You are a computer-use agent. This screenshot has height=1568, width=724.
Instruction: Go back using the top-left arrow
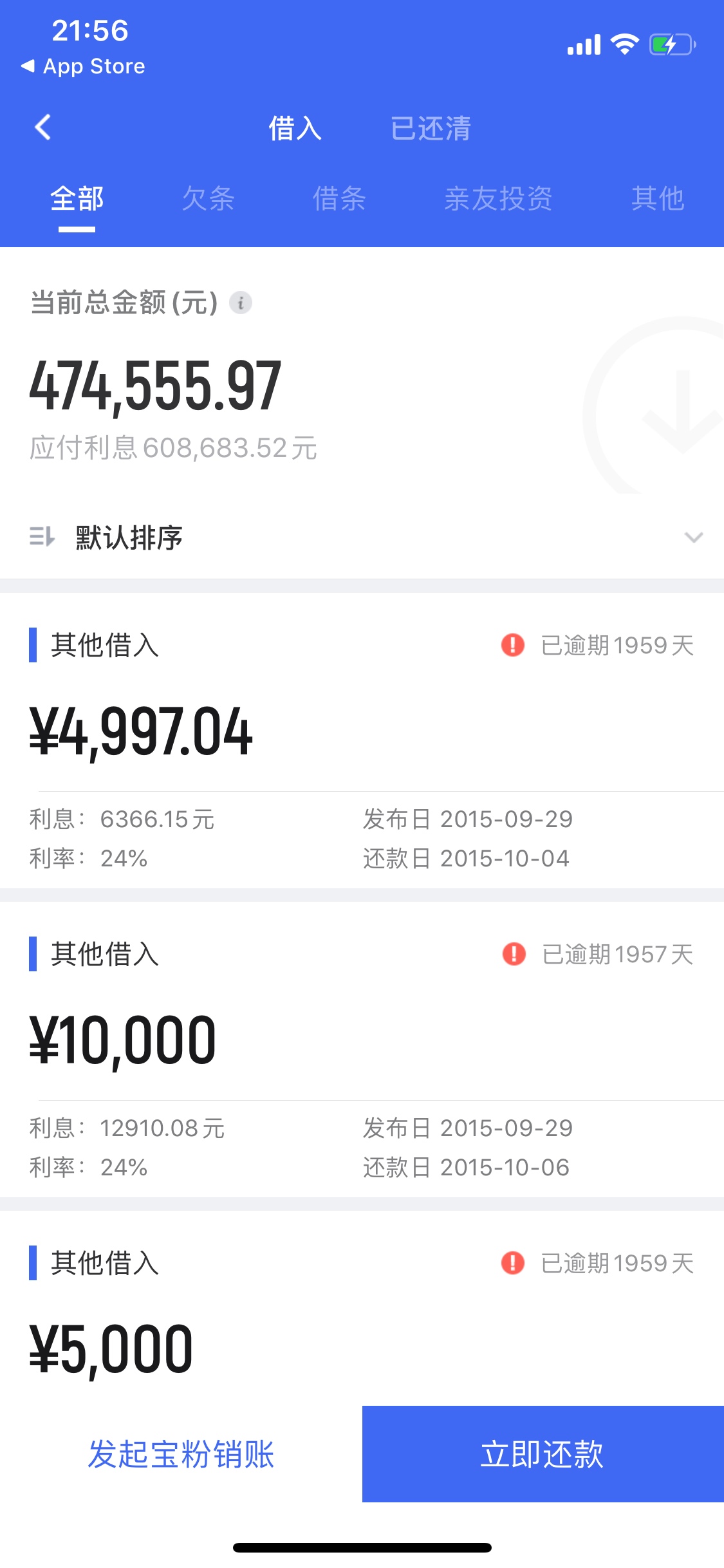point(42,127)
